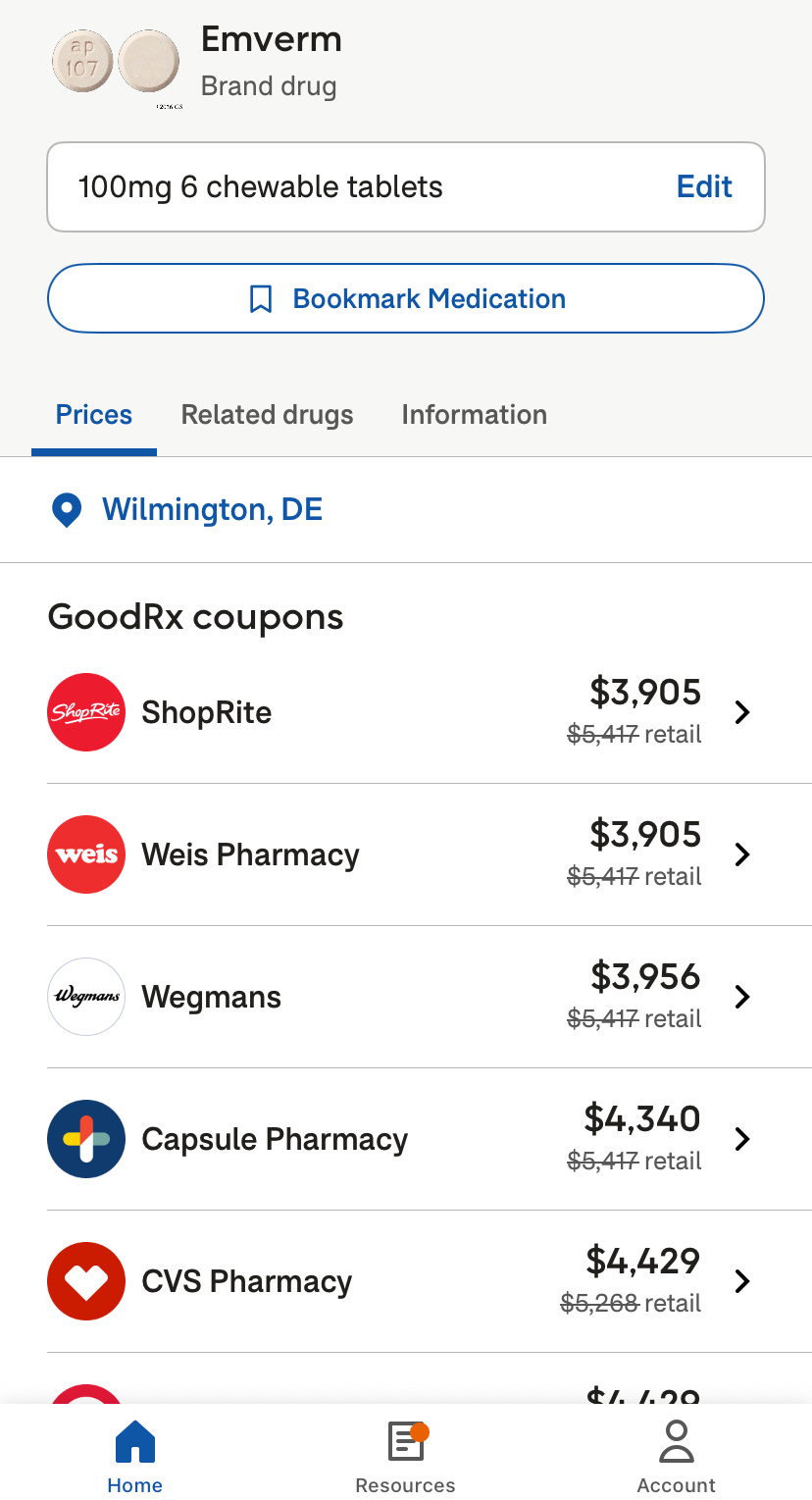Open the Resources tab
Image resolution: width=812 pixels, height=1500 pixels.
click(405, 1456)
